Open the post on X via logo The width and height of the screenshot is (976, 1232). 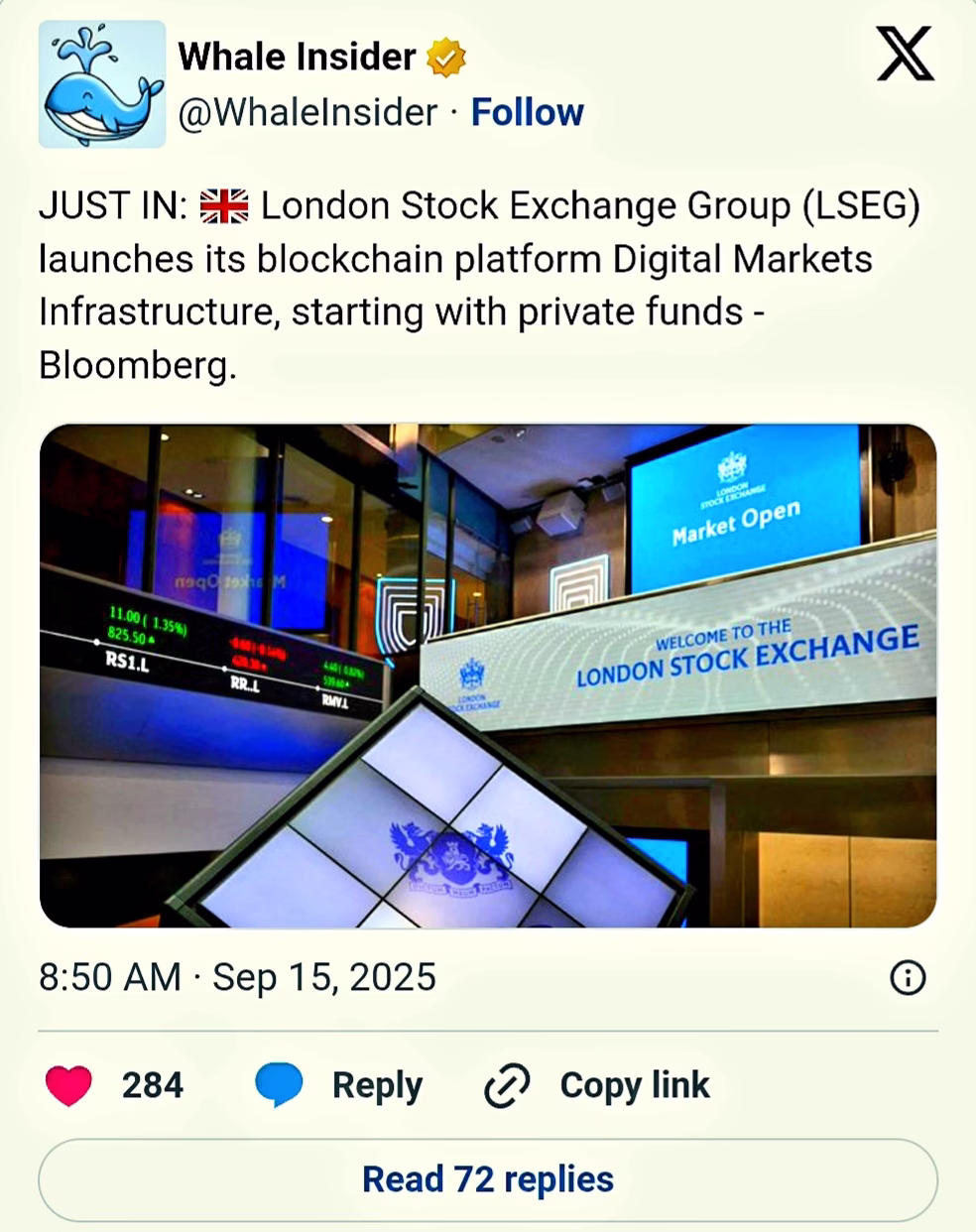coord(905,55)
